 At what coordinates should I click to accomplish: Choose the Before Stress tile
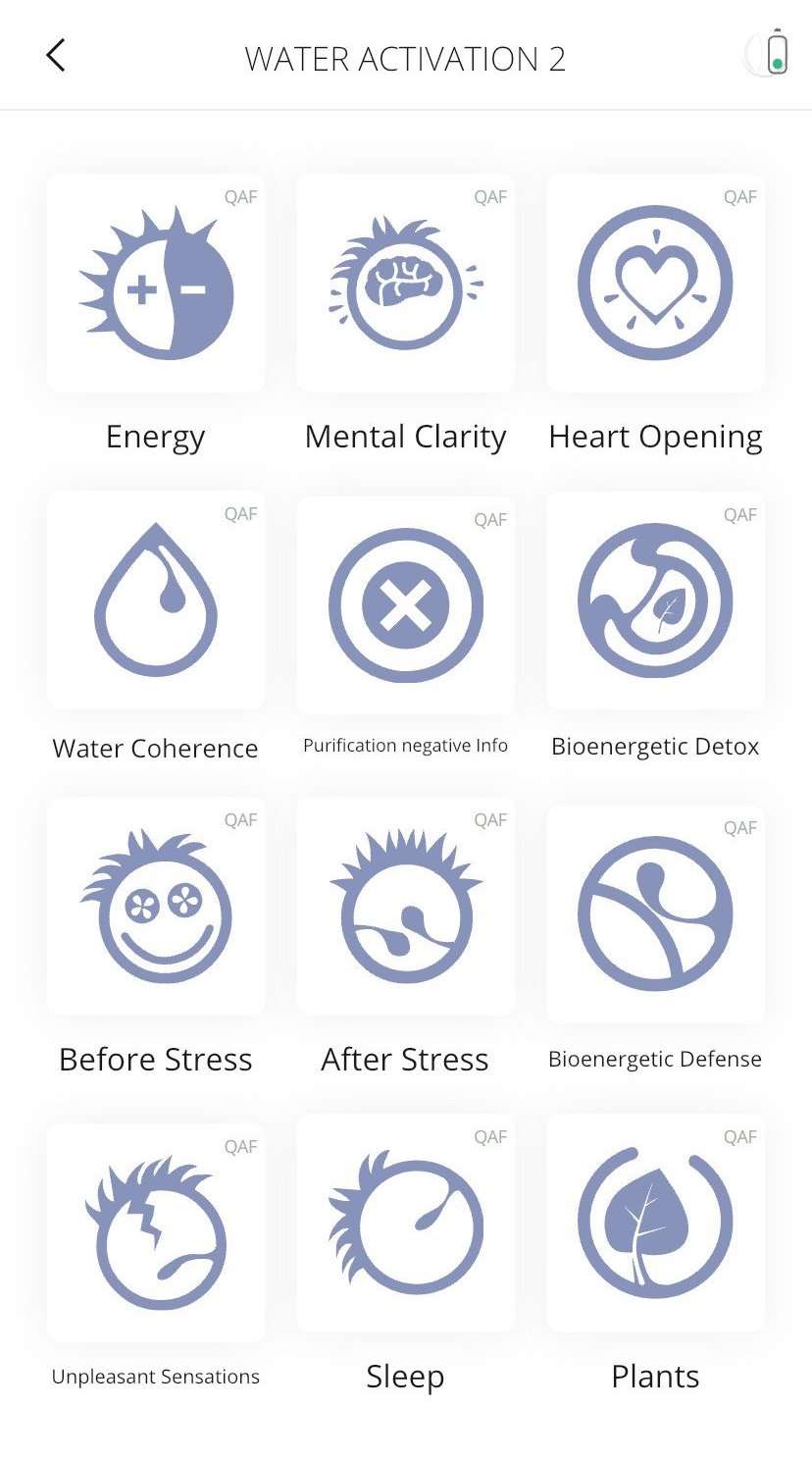[x=156, y=906]
